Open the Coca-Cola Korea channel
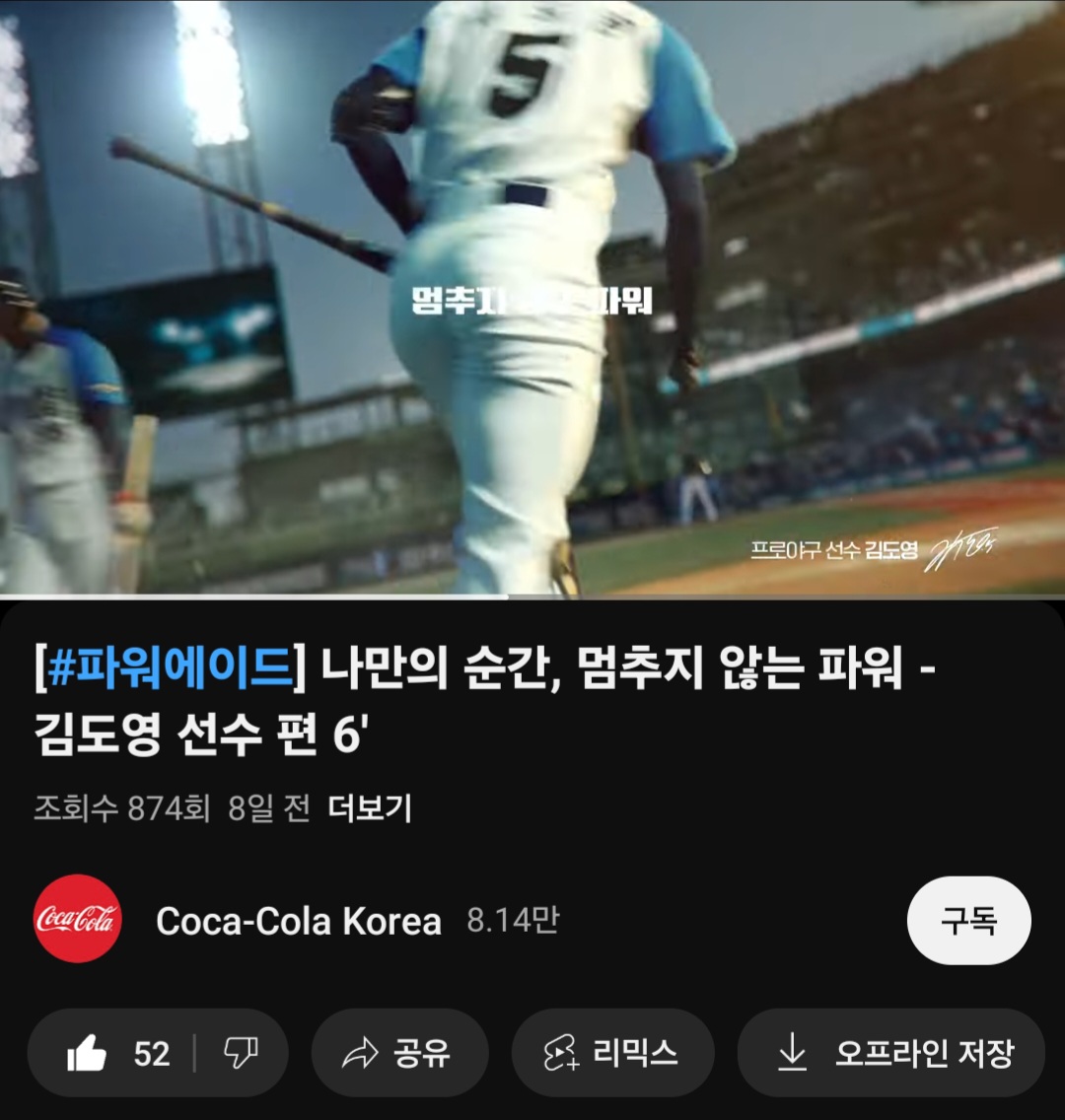 [299, 921]
